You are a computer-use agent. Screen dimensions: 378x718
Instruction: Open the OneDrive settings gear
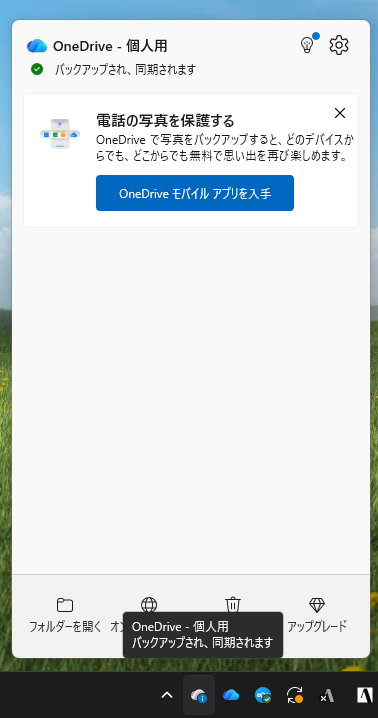click(339, 45)
